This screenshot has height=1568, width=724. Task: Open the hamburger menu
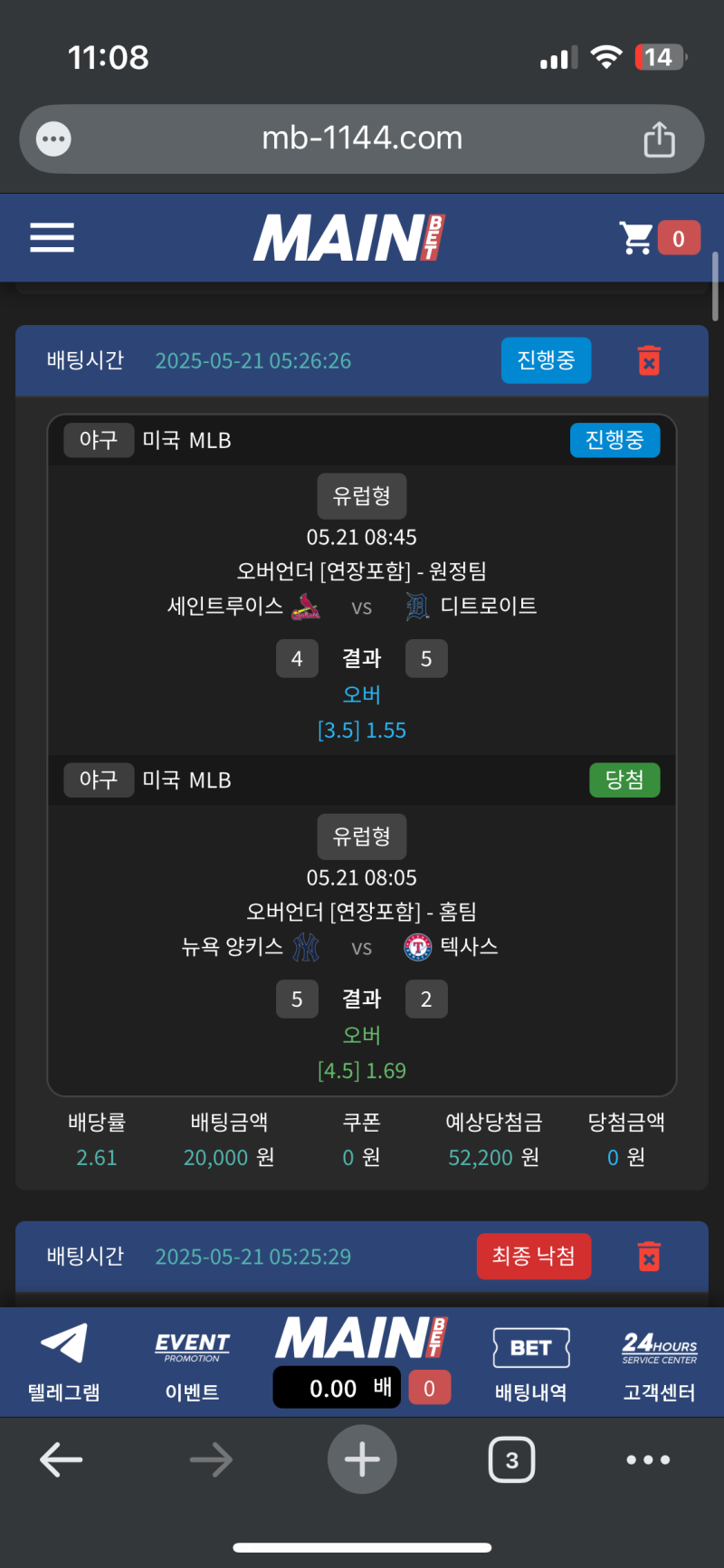(x=52, y=238)
